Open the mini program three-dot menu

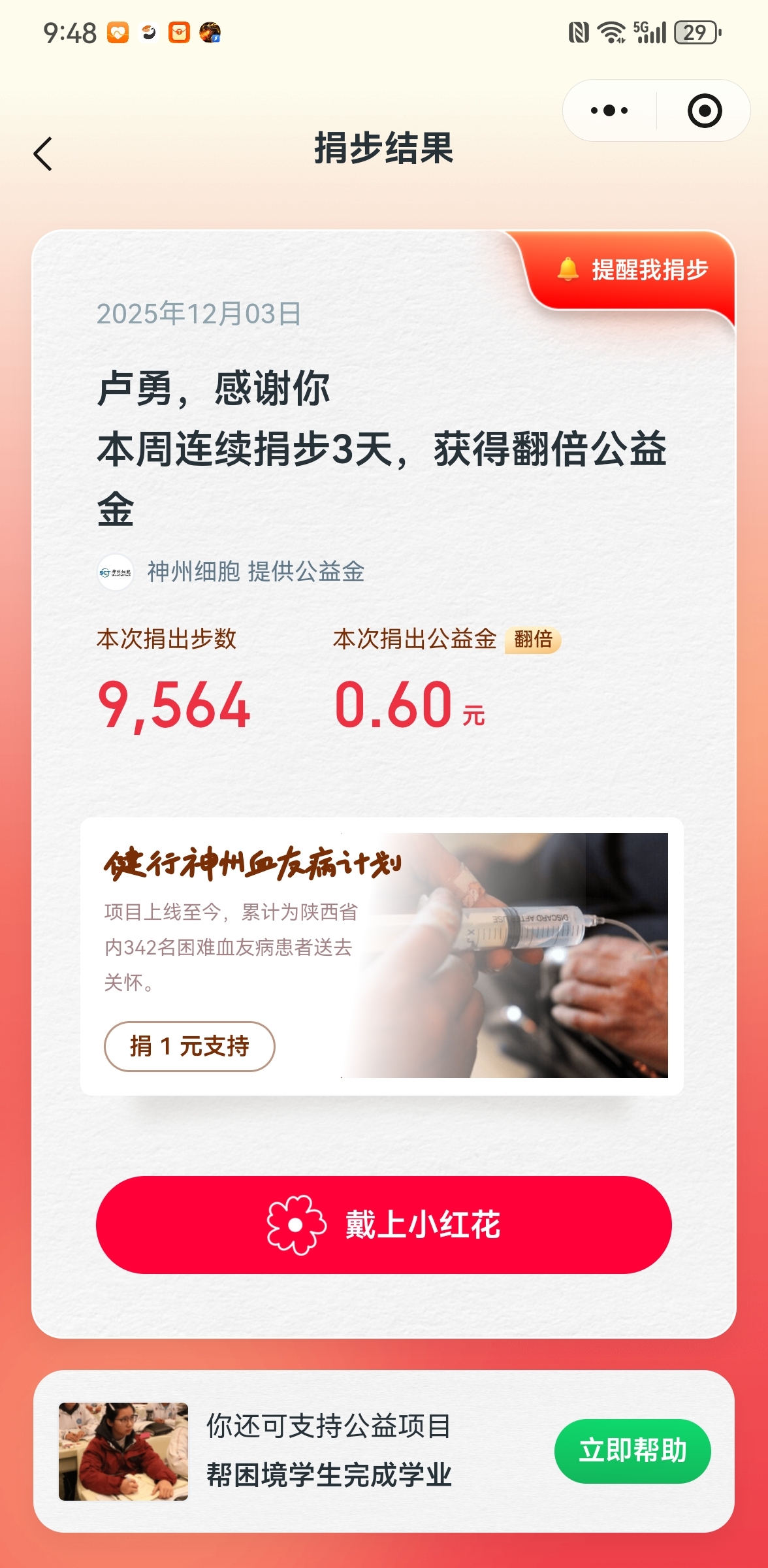coord(609,110)
